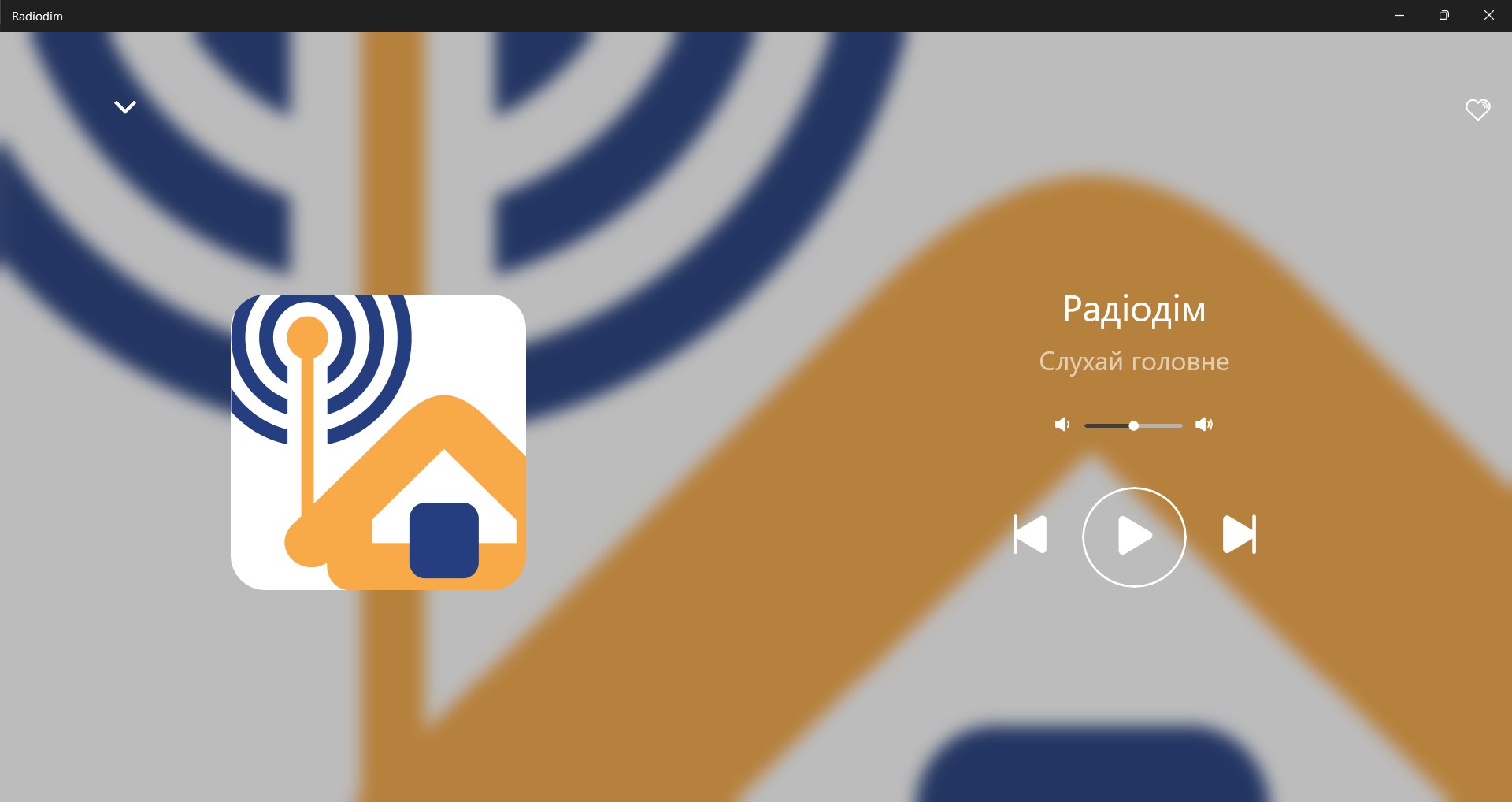The width and height of the screenshot is (1512, 802).
Task: Skip to the next station
Action: [1239, 535]
